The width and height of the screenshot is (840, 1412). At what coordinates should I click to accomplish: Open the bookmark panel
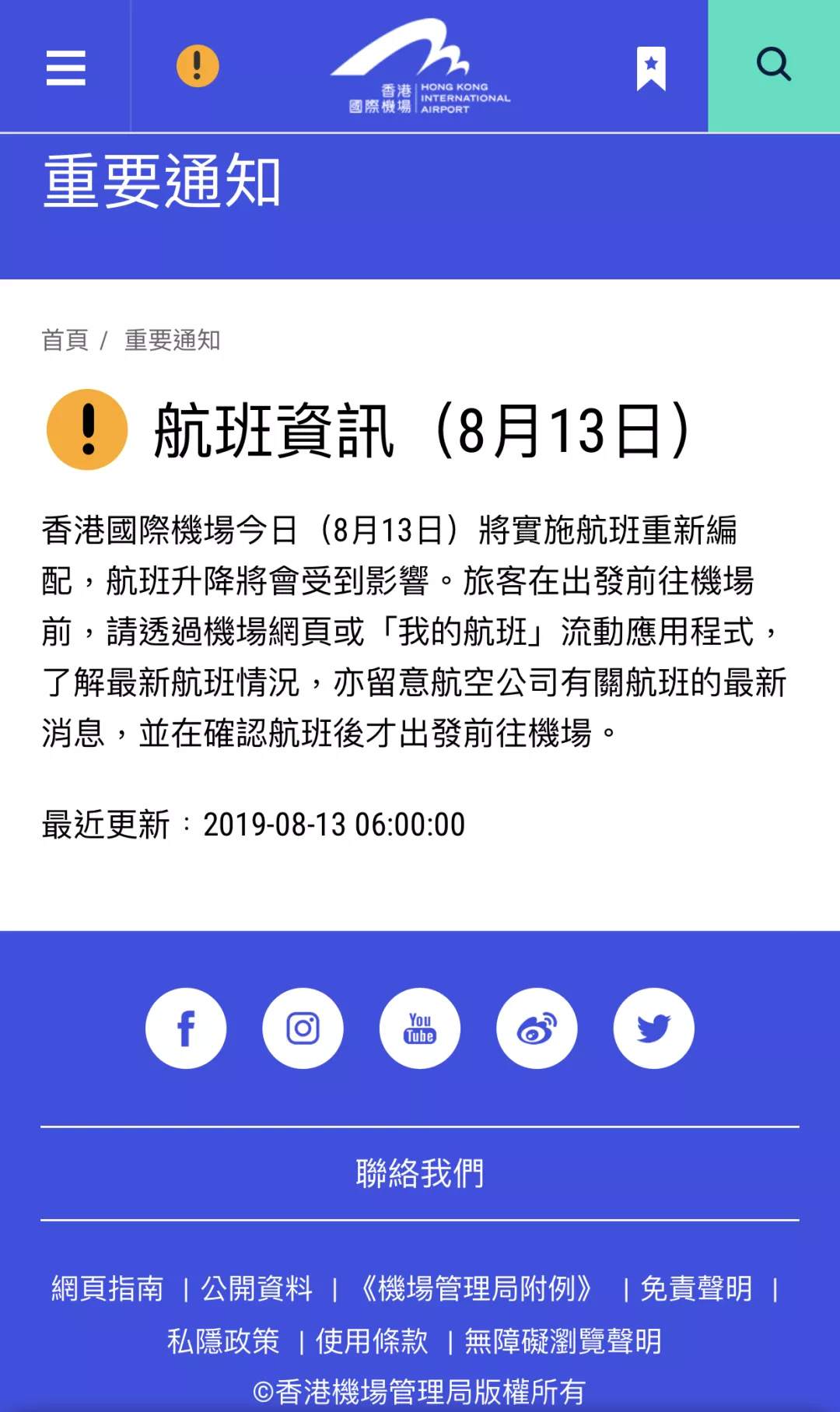652,66
